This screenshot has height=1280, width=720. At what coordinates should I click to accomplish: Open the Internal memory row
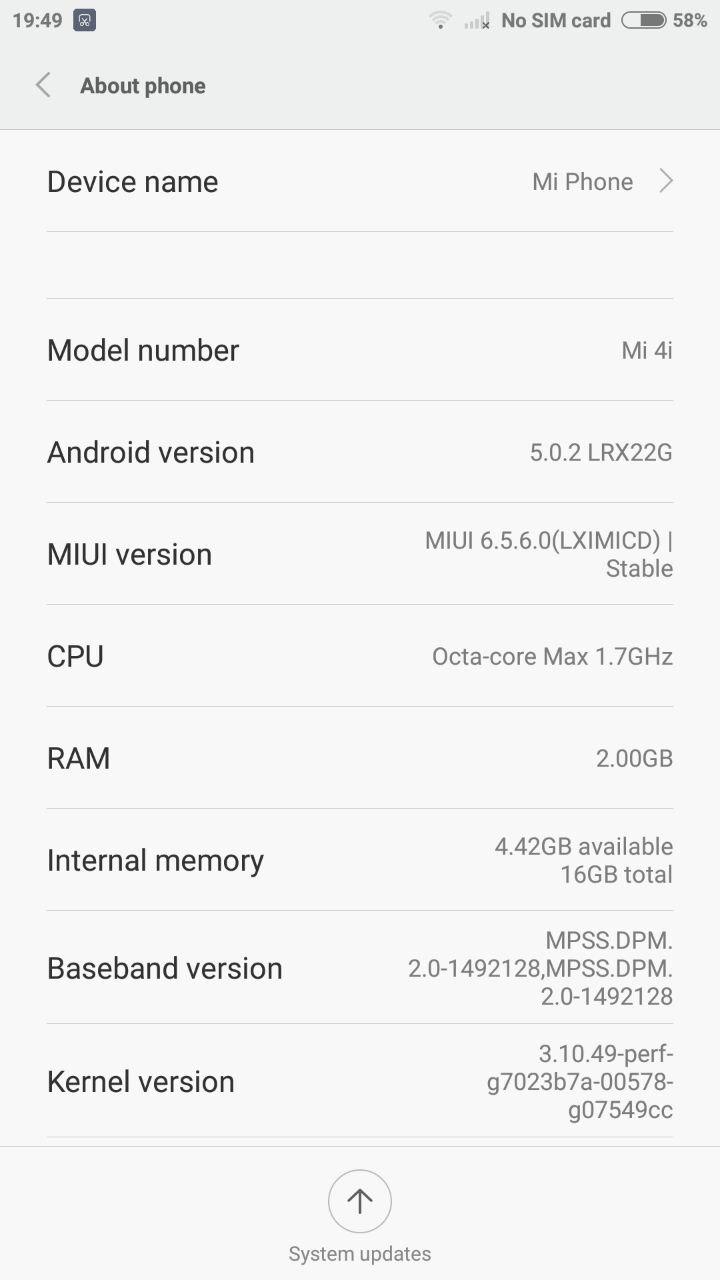point(360,860)
